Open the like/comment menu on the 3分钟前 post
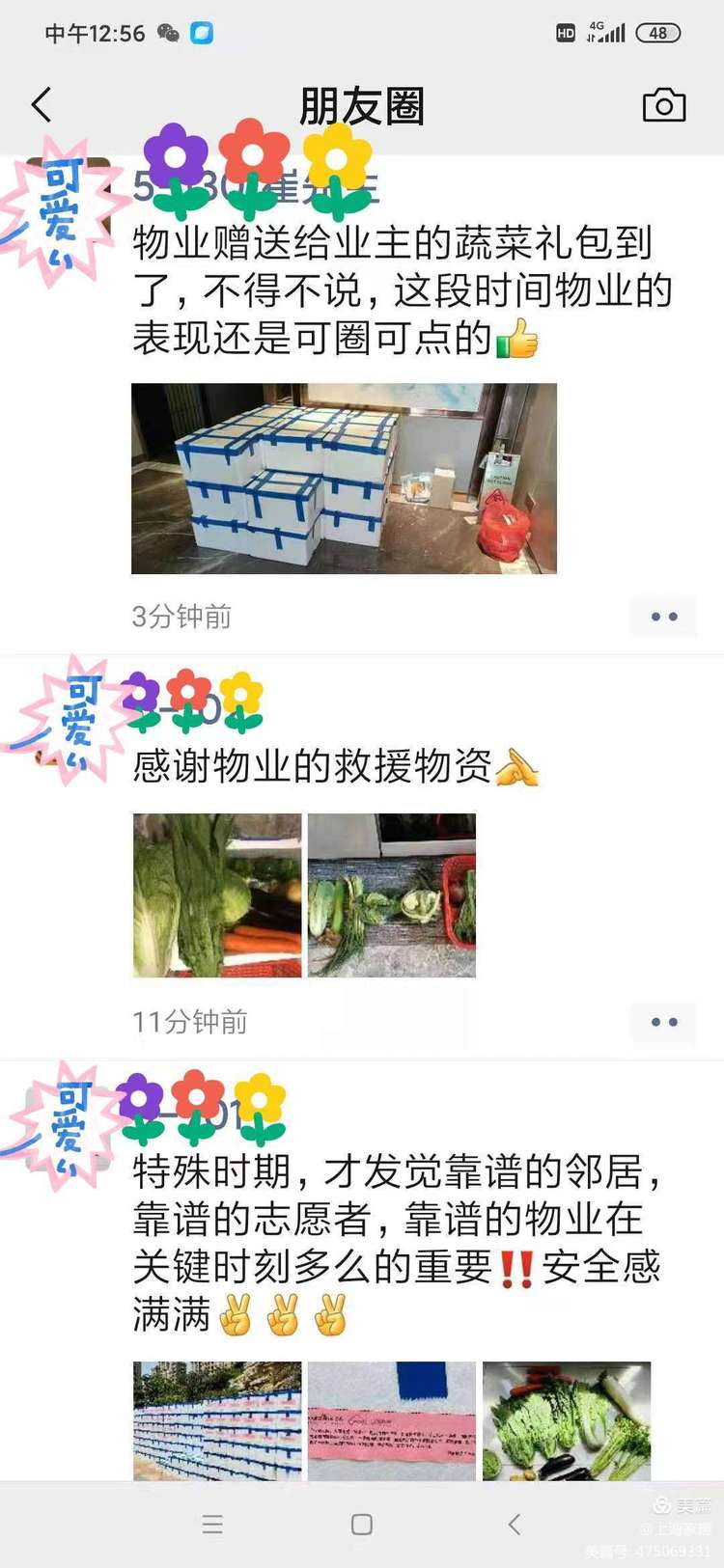Screen dimensions: 724x1568 663,617
